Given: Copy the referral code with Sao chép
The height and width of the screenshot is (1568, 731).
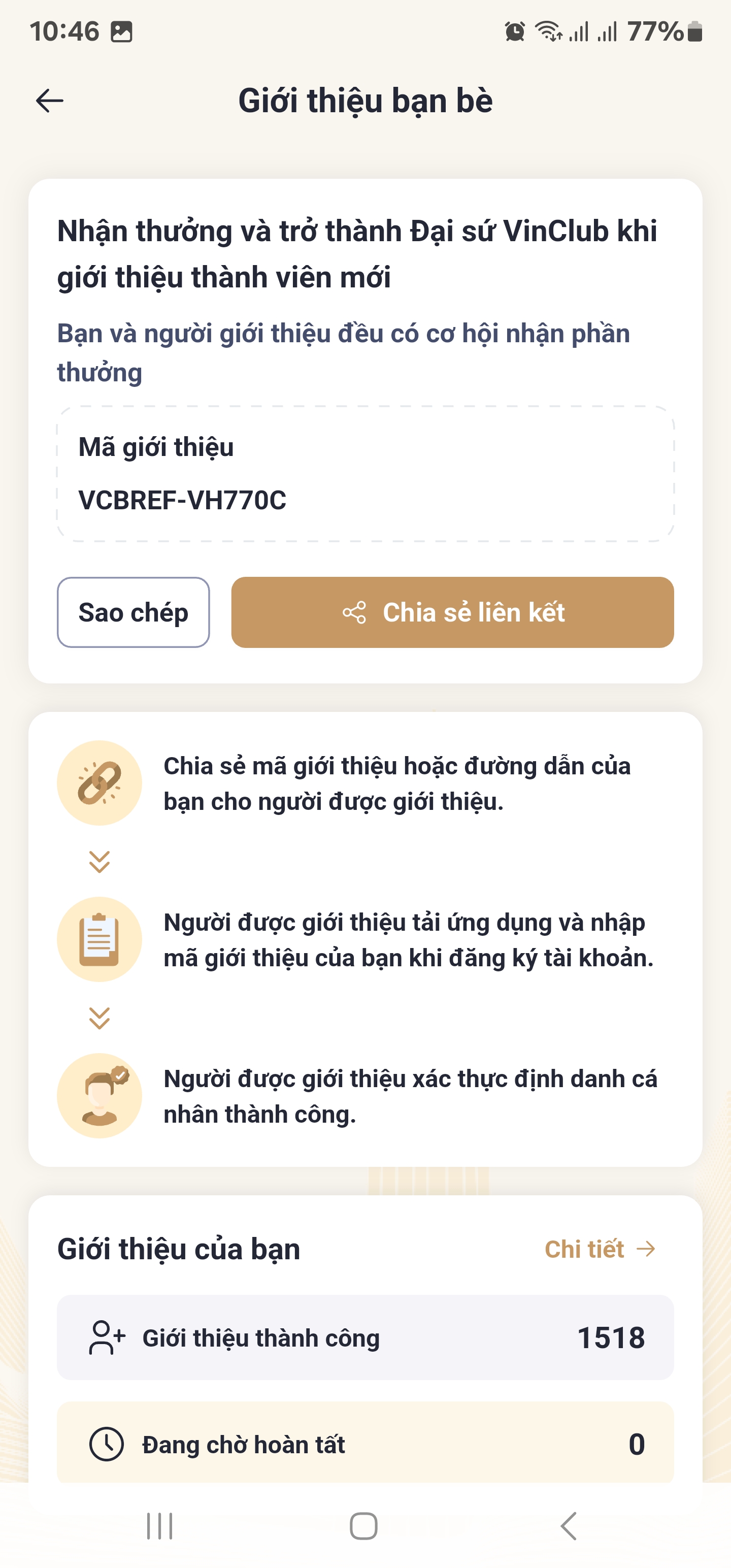Looking at the screenshot, I should (x=134, y=612).
